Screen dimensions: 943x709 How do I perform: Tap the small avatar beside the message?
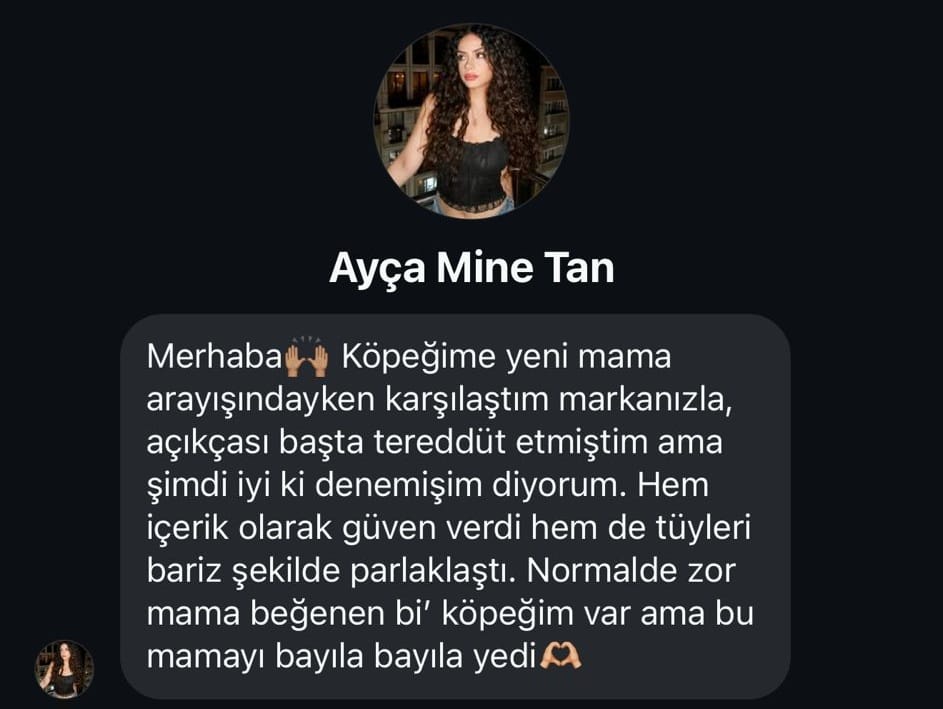point(64,669)
